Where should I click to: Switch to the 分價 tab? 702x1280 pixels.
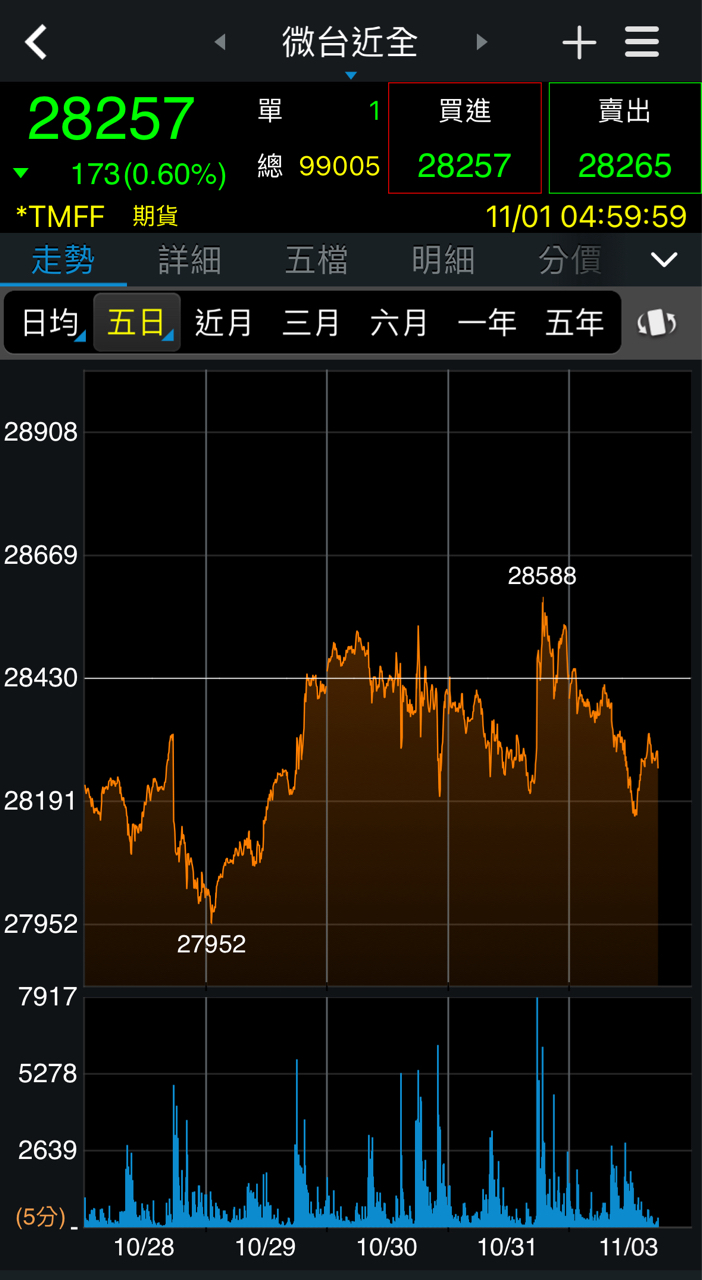pos(569,260)
